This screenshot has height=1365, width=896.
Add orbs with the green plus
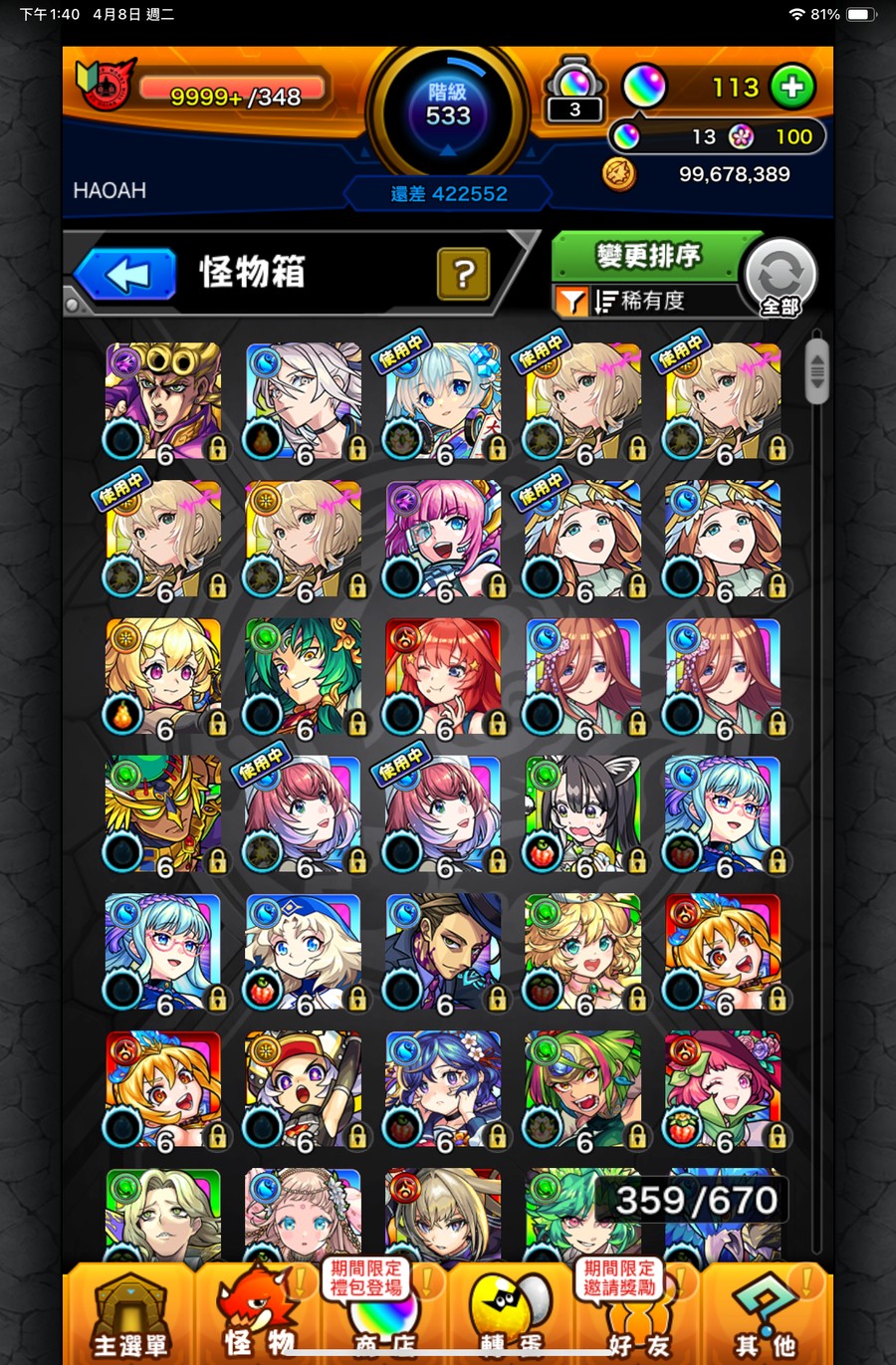[x=791, y=88]
